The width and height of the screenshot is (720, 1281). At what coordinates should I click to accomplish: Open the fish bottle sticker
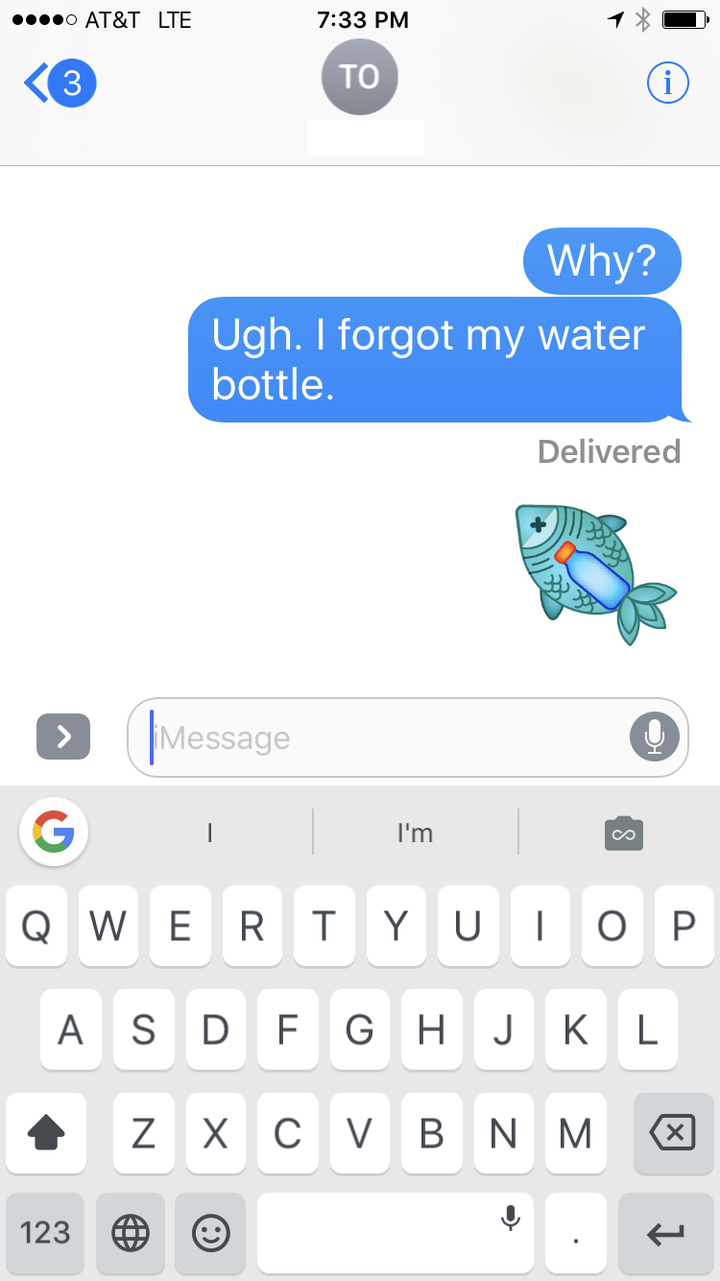point(592,573)
